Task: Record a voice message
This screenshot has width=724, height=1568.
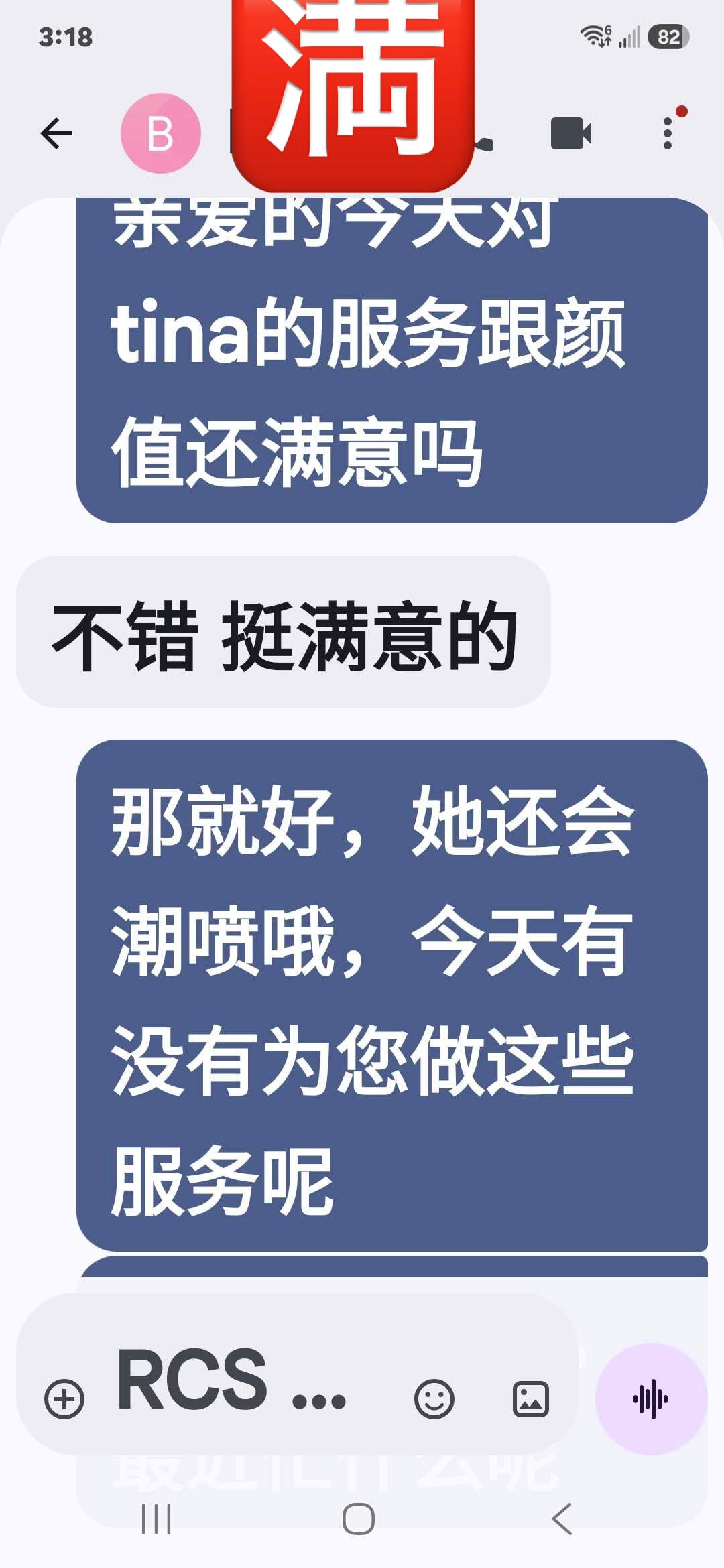Action: tap(651, 1399)
